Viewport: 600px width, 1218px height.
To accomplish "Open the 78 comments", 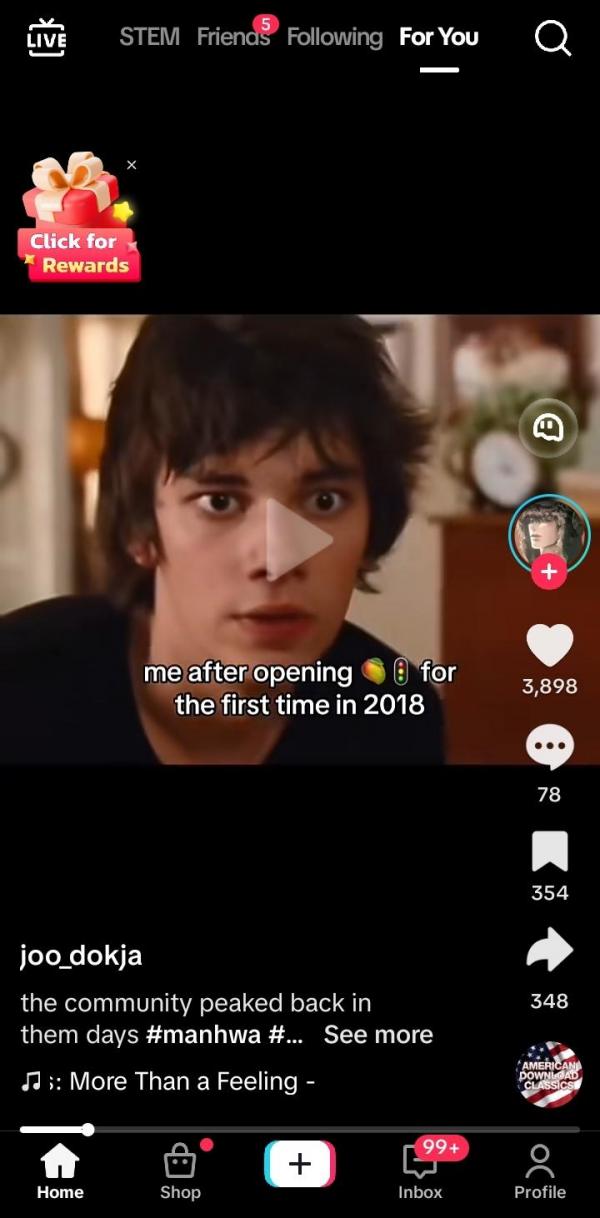I will 549,746.
